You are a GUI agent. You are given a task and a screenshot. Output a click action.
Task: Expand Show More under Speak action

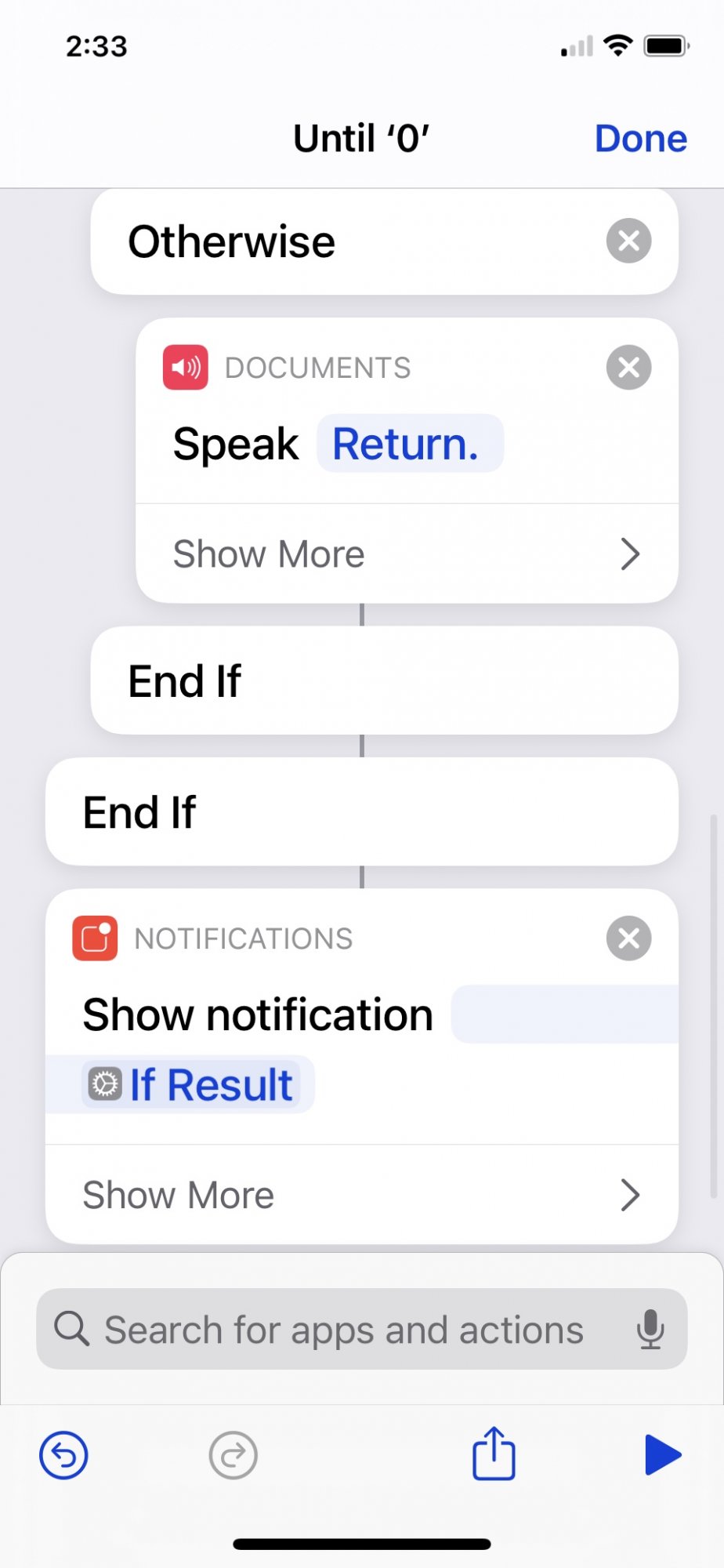click(406, 554)
